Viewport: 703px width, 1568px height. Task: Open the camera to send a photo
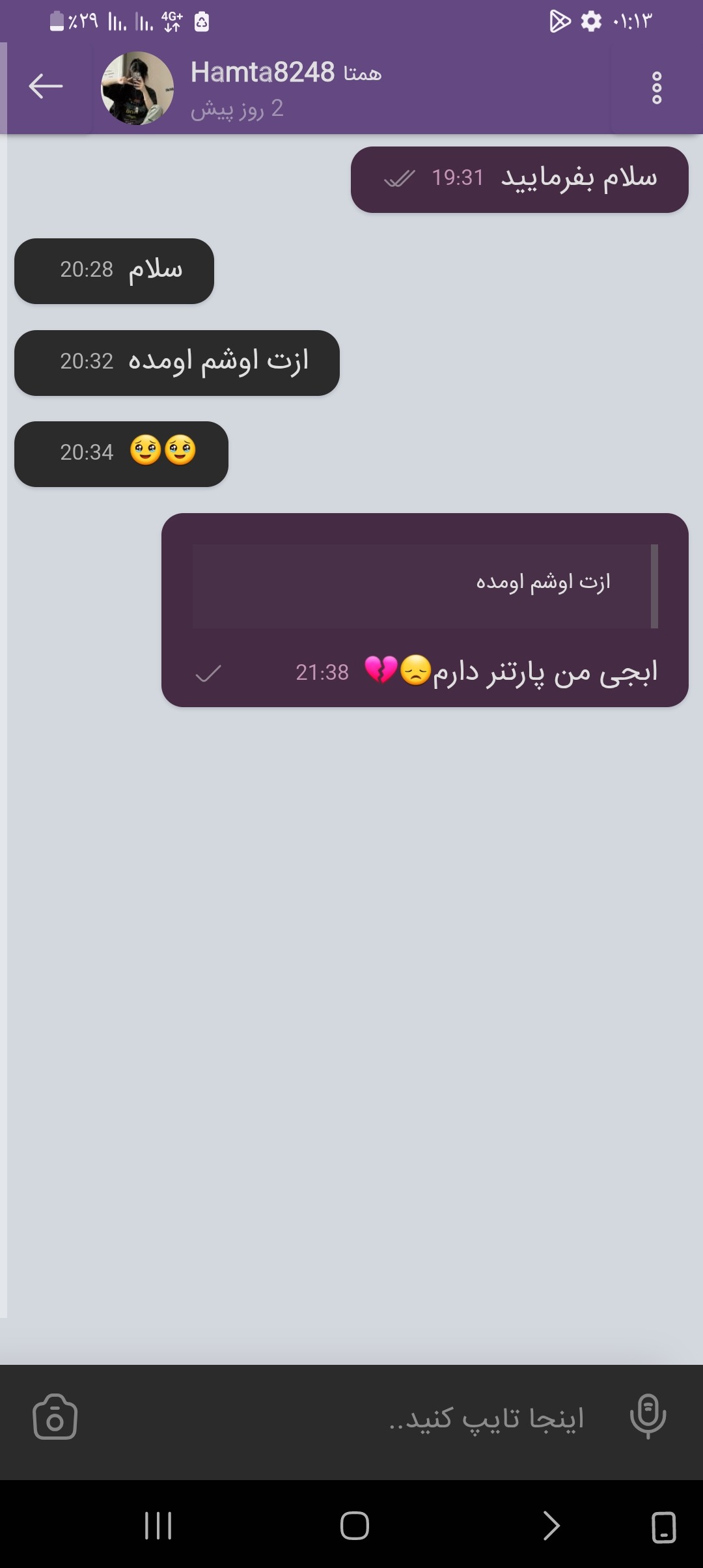(x=55, y=1418)
